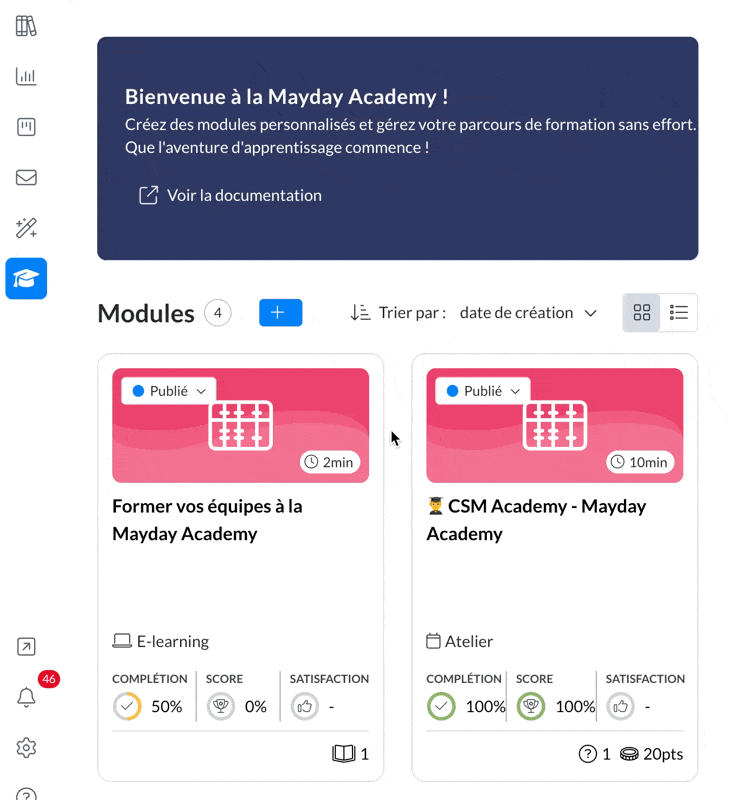
Task: Switch to grid view
Action: 642,313
